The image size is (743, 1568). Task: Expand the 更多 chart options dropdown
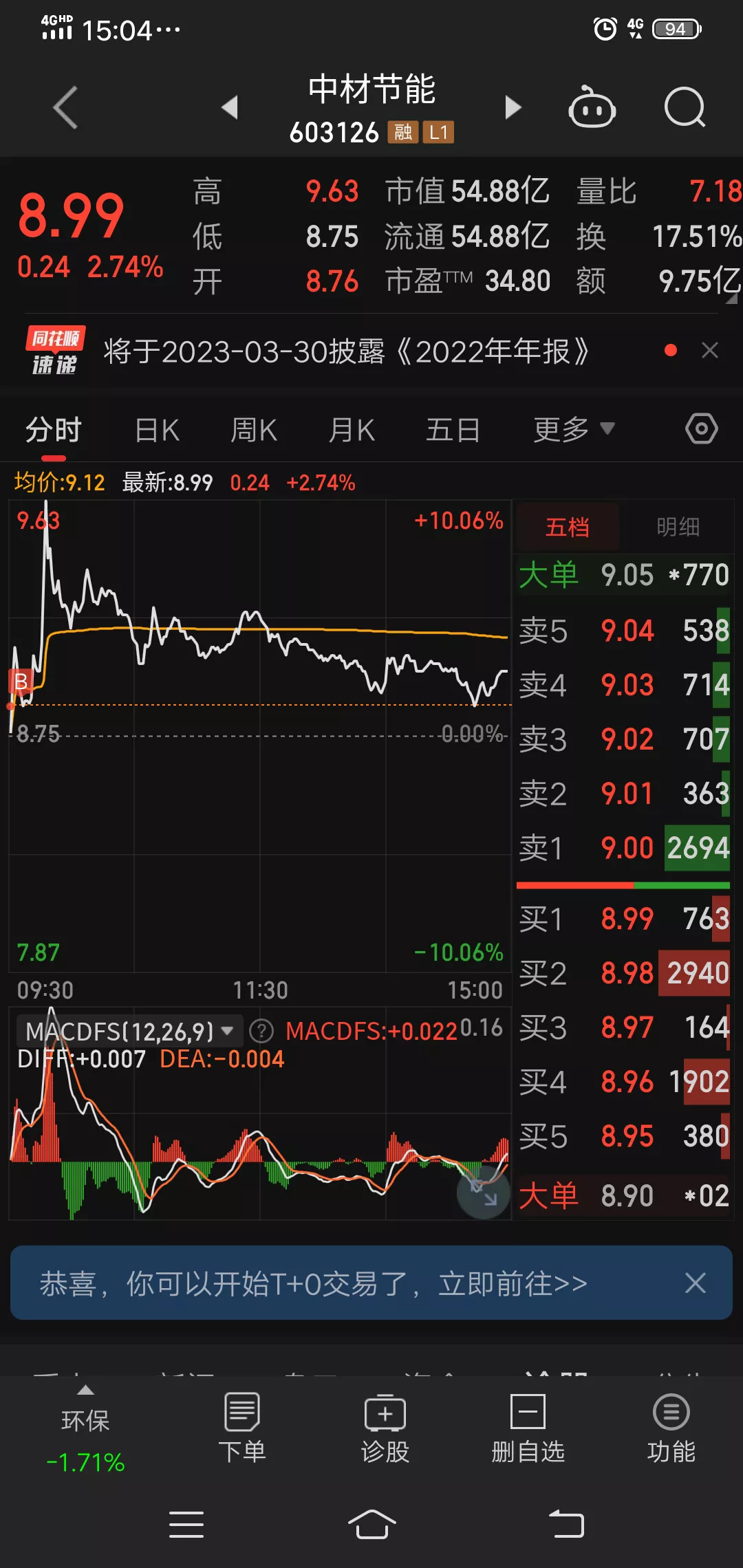(574, 430)
